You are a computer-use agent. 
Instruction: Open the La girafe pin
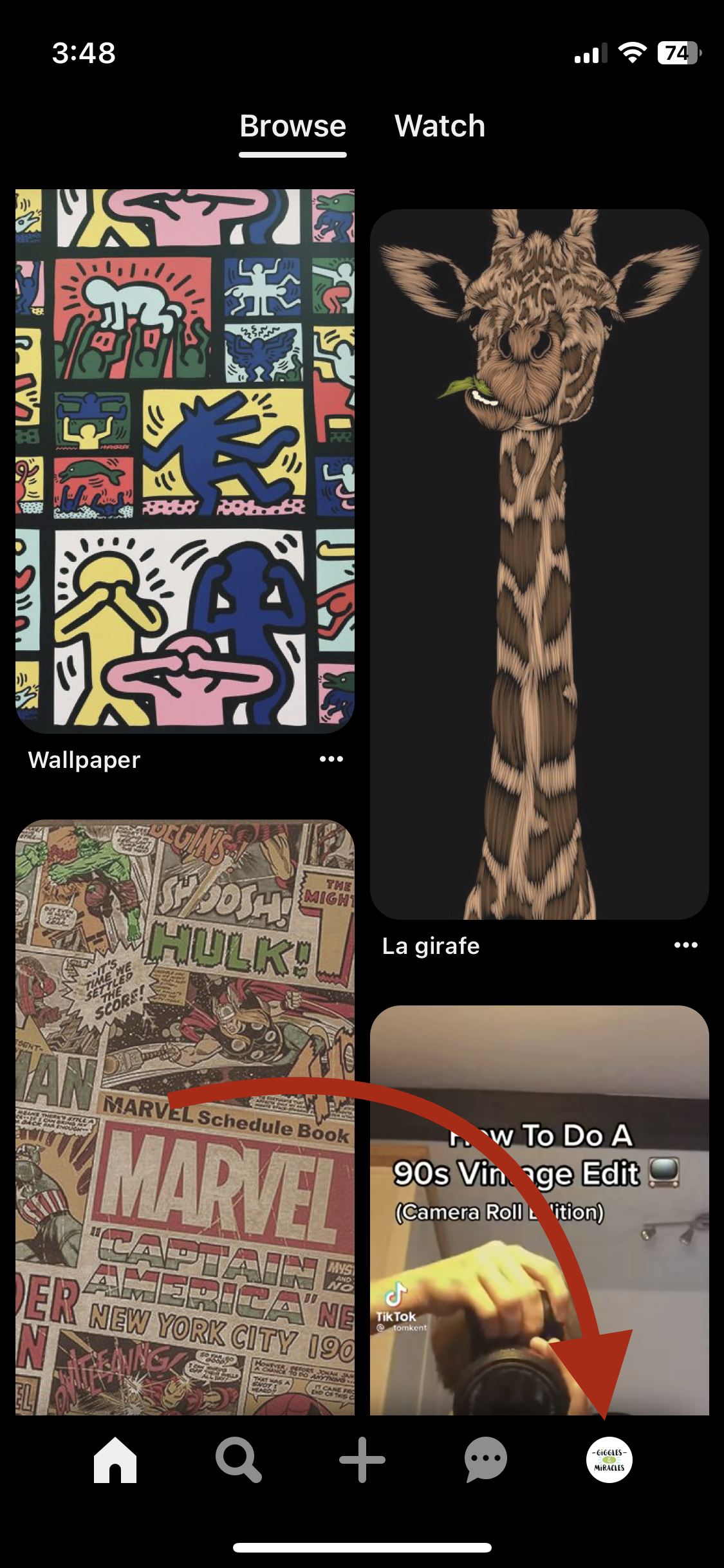tap(539, 564)
